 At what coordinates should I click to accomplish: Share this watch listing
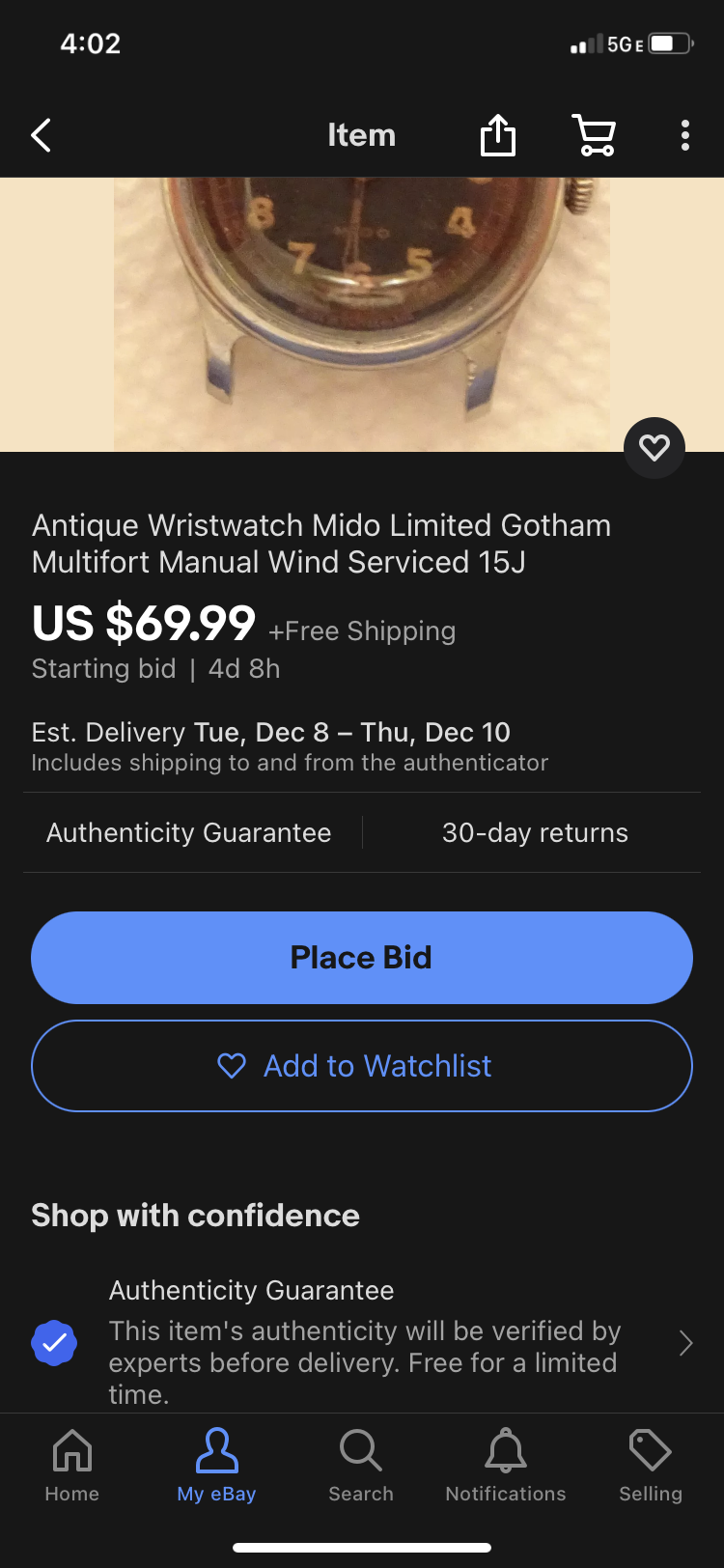(498, 135)
